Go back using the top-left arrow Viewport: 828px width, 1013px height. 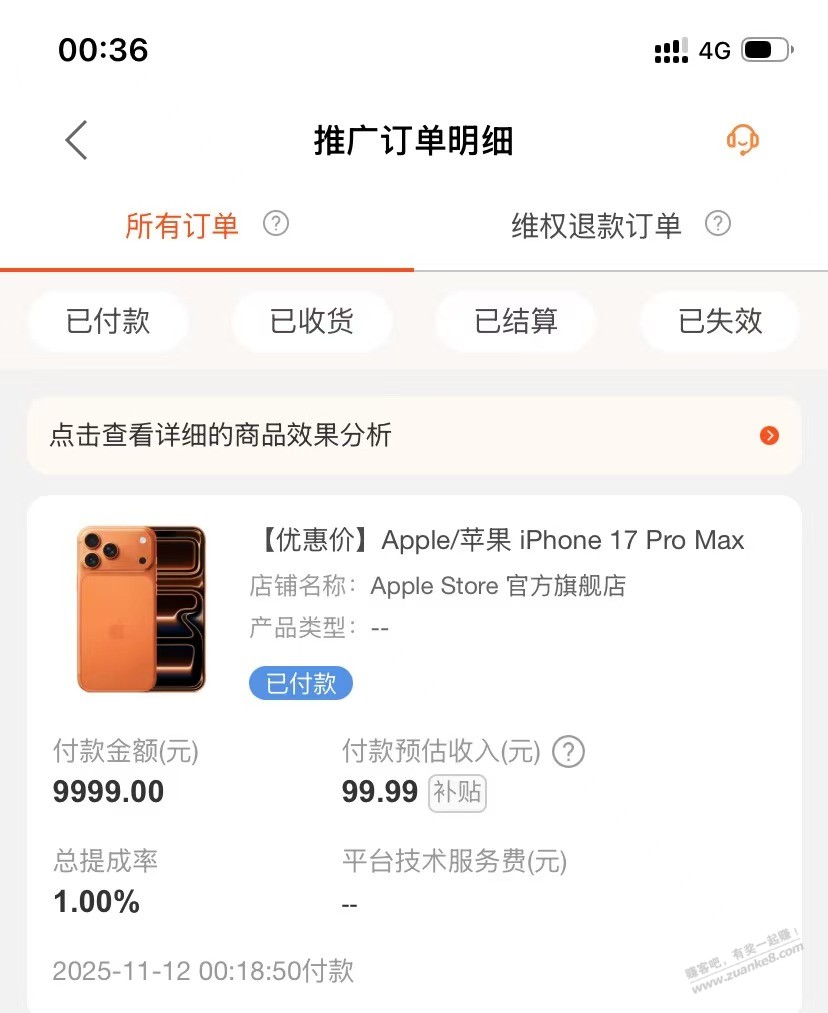tap(77, 140)
